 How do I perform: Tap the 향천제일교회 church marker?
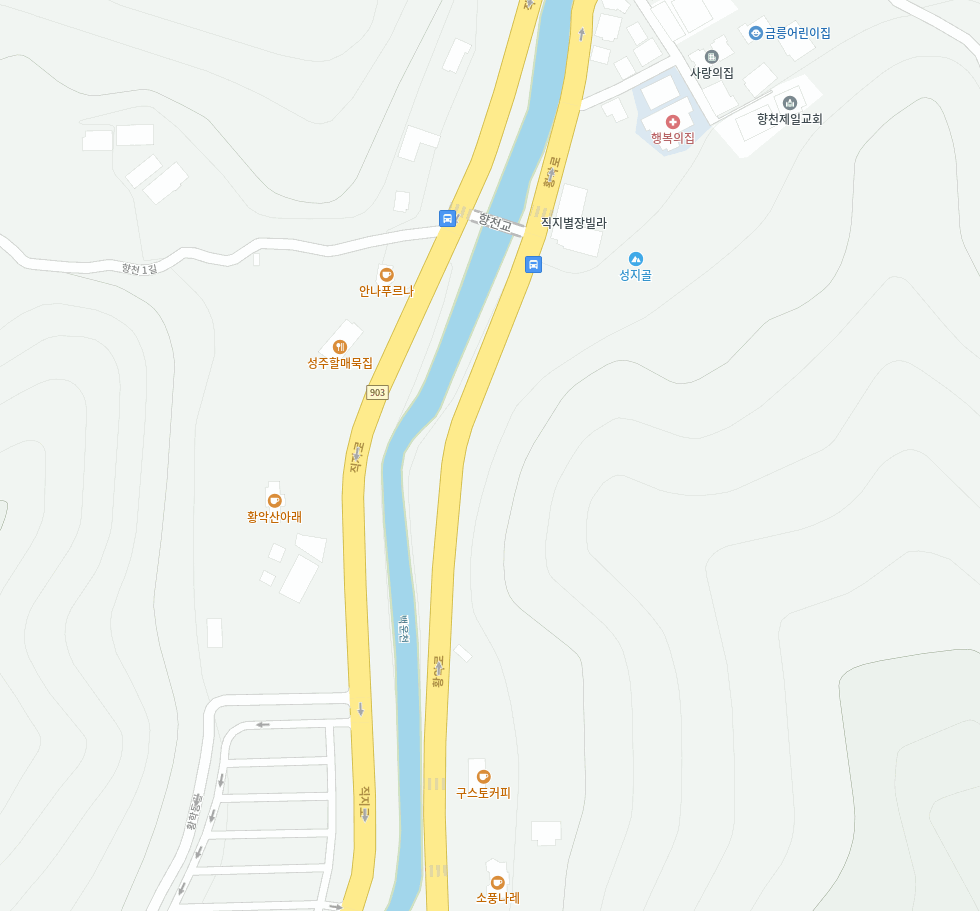coord(789,102)
